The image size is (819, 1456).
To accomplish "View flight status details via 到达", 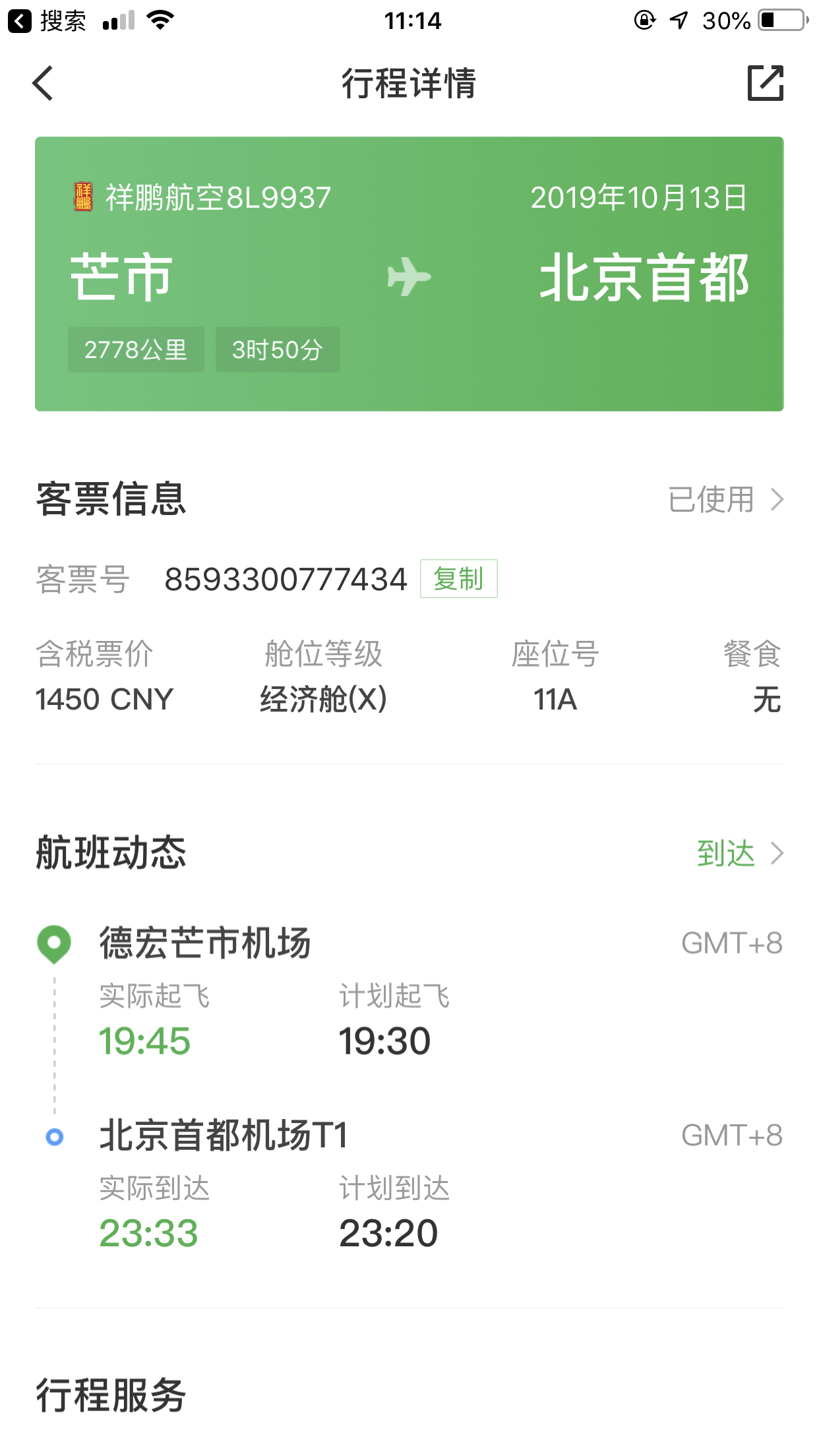I will pyautogui.click(x=739, y=853).
